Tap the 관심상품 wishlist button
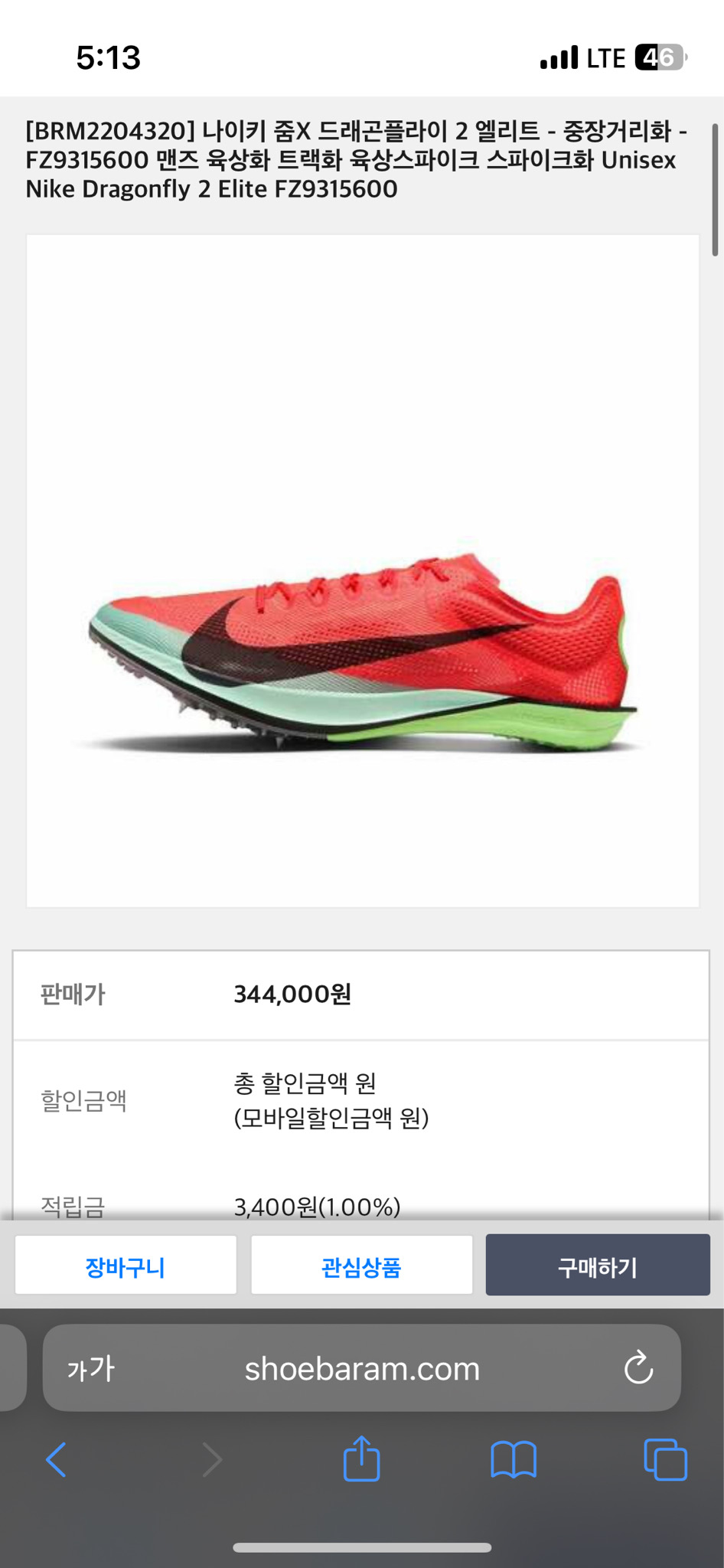This screenshot has width=724, height=1568. [x=361, y=1264]
